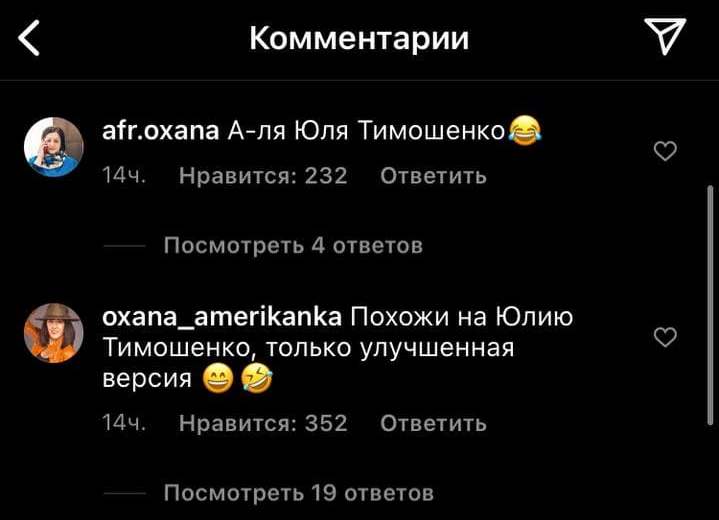Image resolution: width=719 pixels, height=520 pixels.
Task: Open the direct share paper plane icon
Action: 664,36
